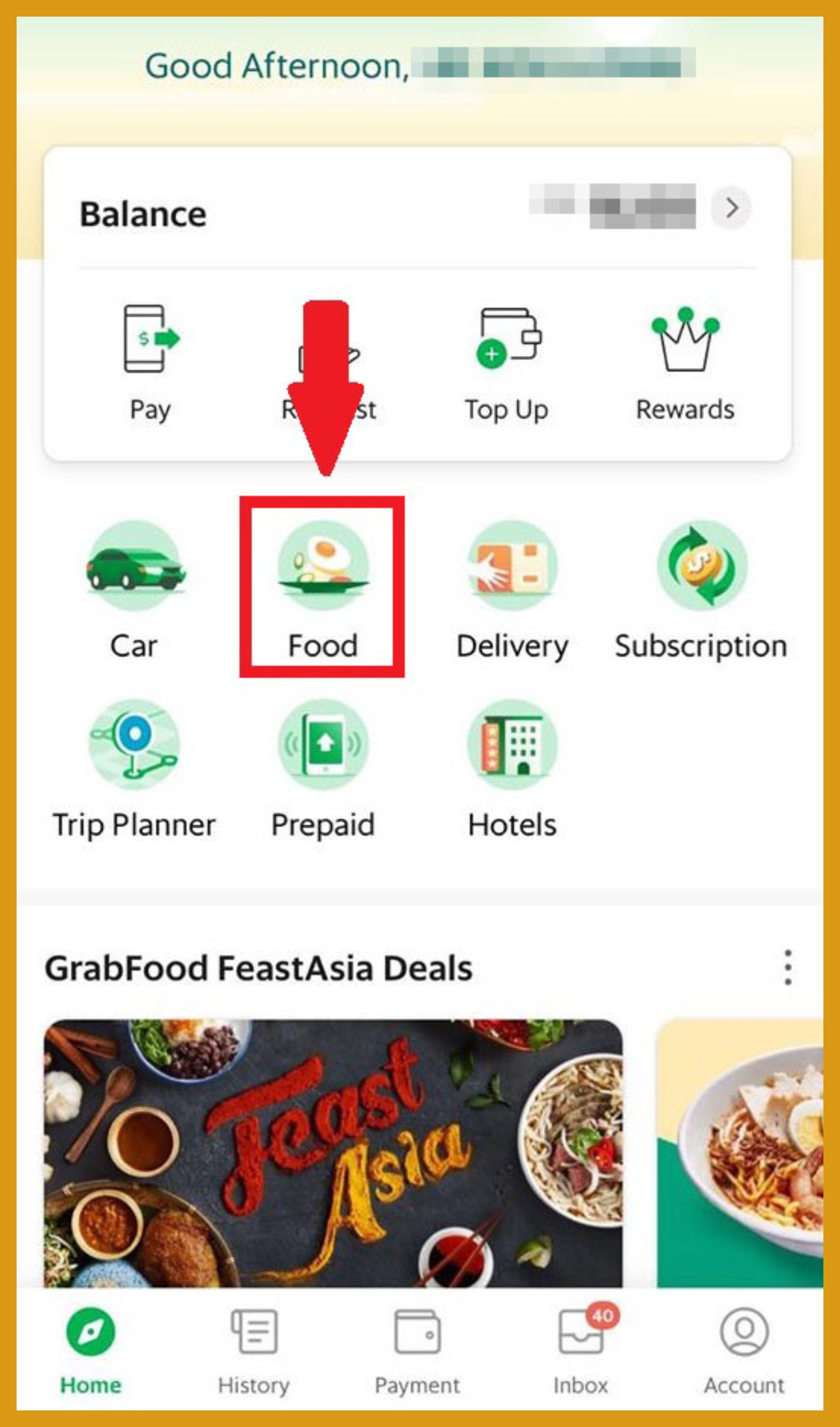Launch Trip Planner
This screenshot has width=840, height=1427.
135,767
